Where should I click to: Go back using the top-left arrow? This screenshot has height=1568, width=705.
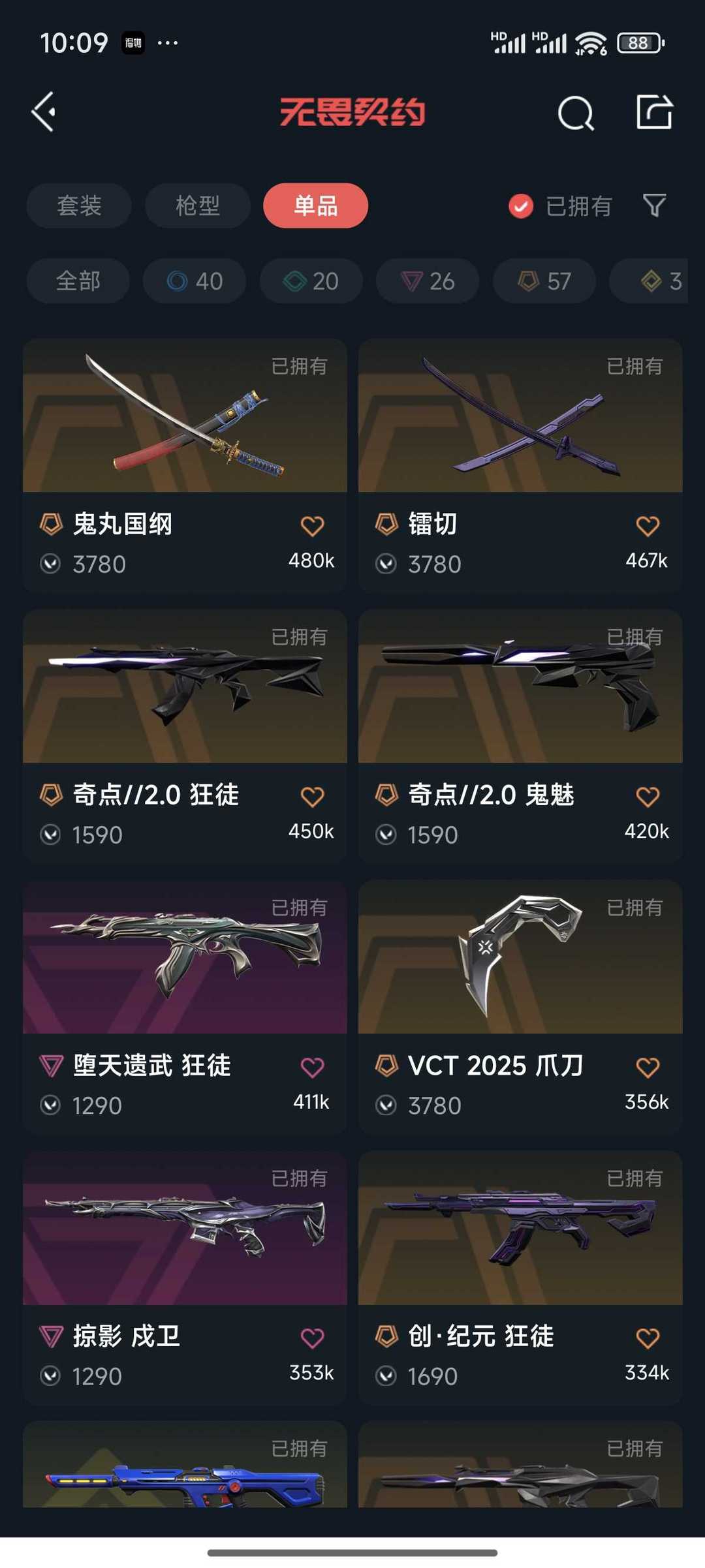point(44,112)
